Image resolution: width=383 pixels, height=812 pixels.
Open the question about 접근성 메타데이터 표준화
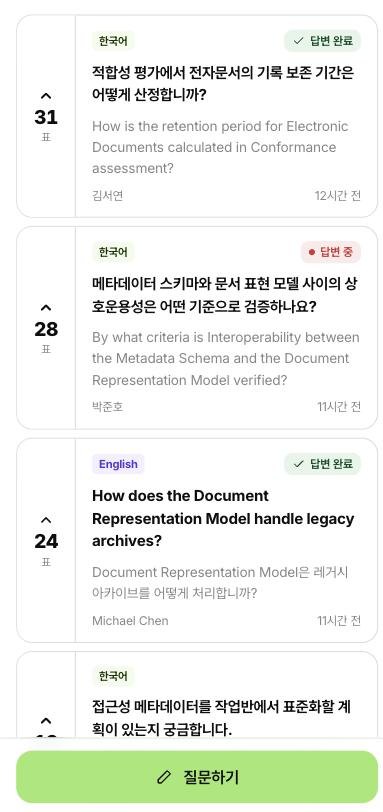point(222,718)
